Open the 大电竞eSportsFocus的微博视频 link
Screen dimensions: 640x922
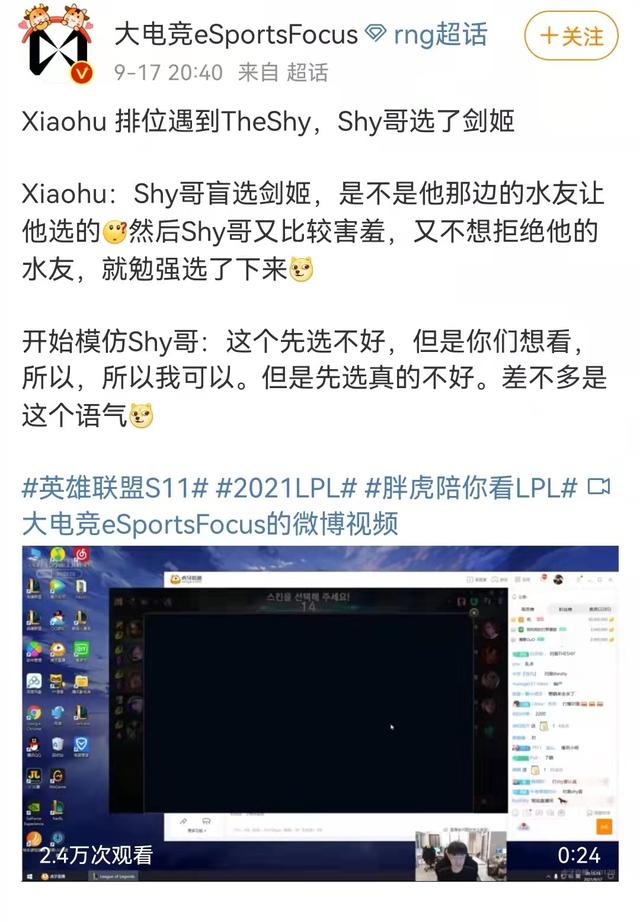pos(210,523)
